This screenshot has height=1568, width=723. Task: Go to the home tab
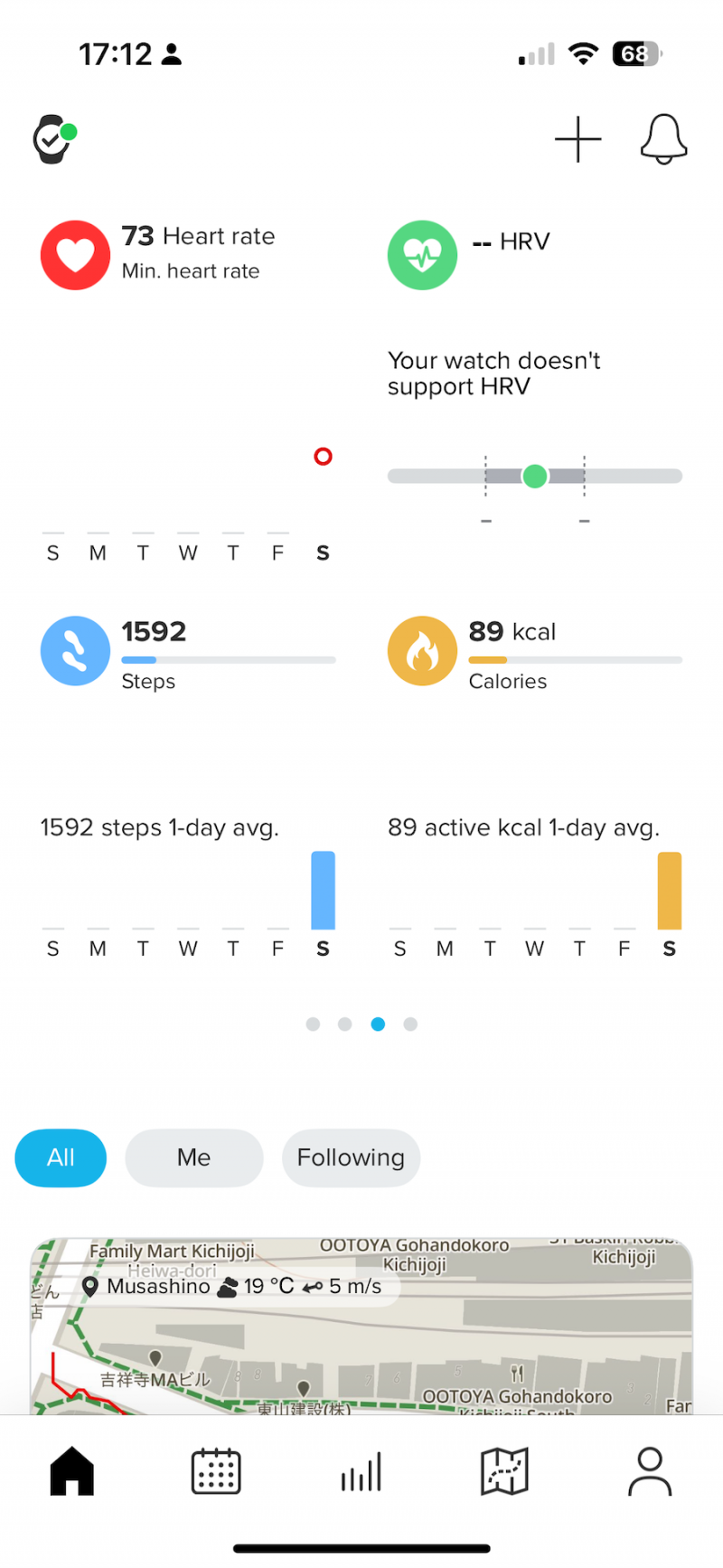click(72, 1471)
